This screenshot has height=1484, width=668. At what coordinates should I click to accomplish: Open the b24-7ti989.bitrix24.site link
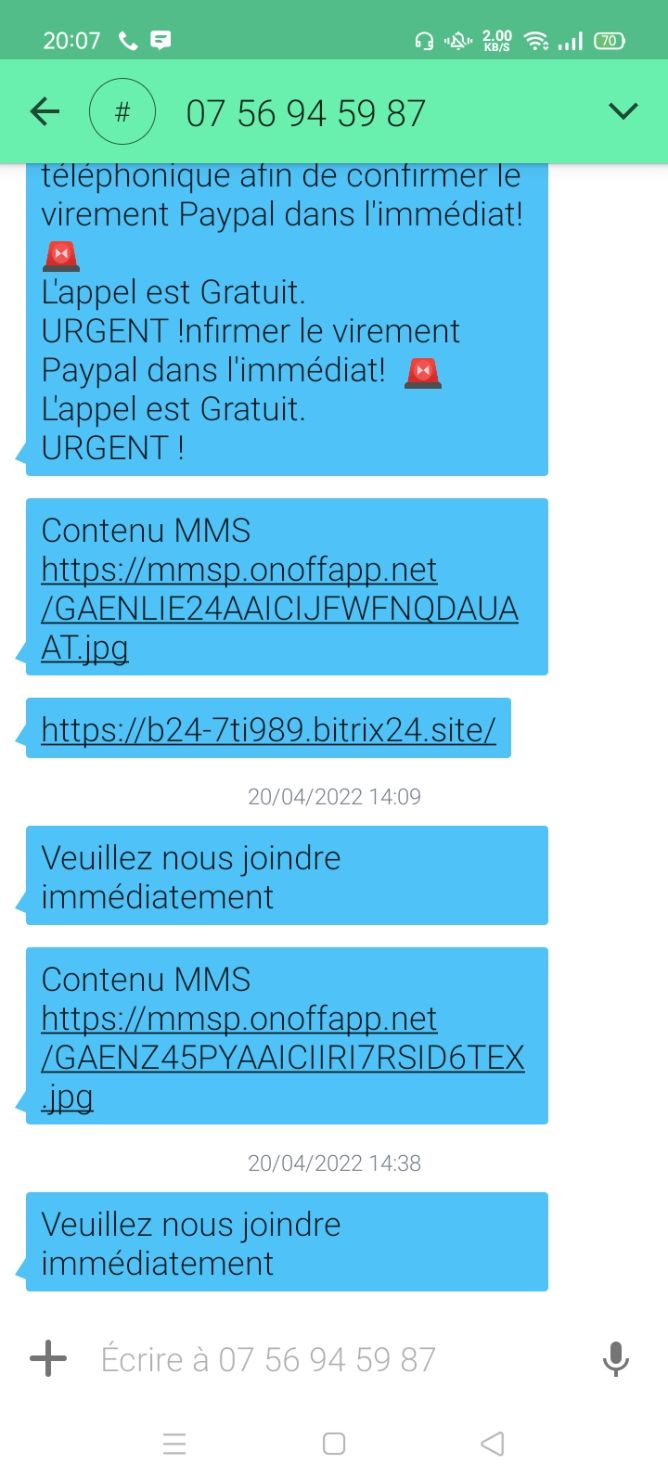(x=268, y=729)
